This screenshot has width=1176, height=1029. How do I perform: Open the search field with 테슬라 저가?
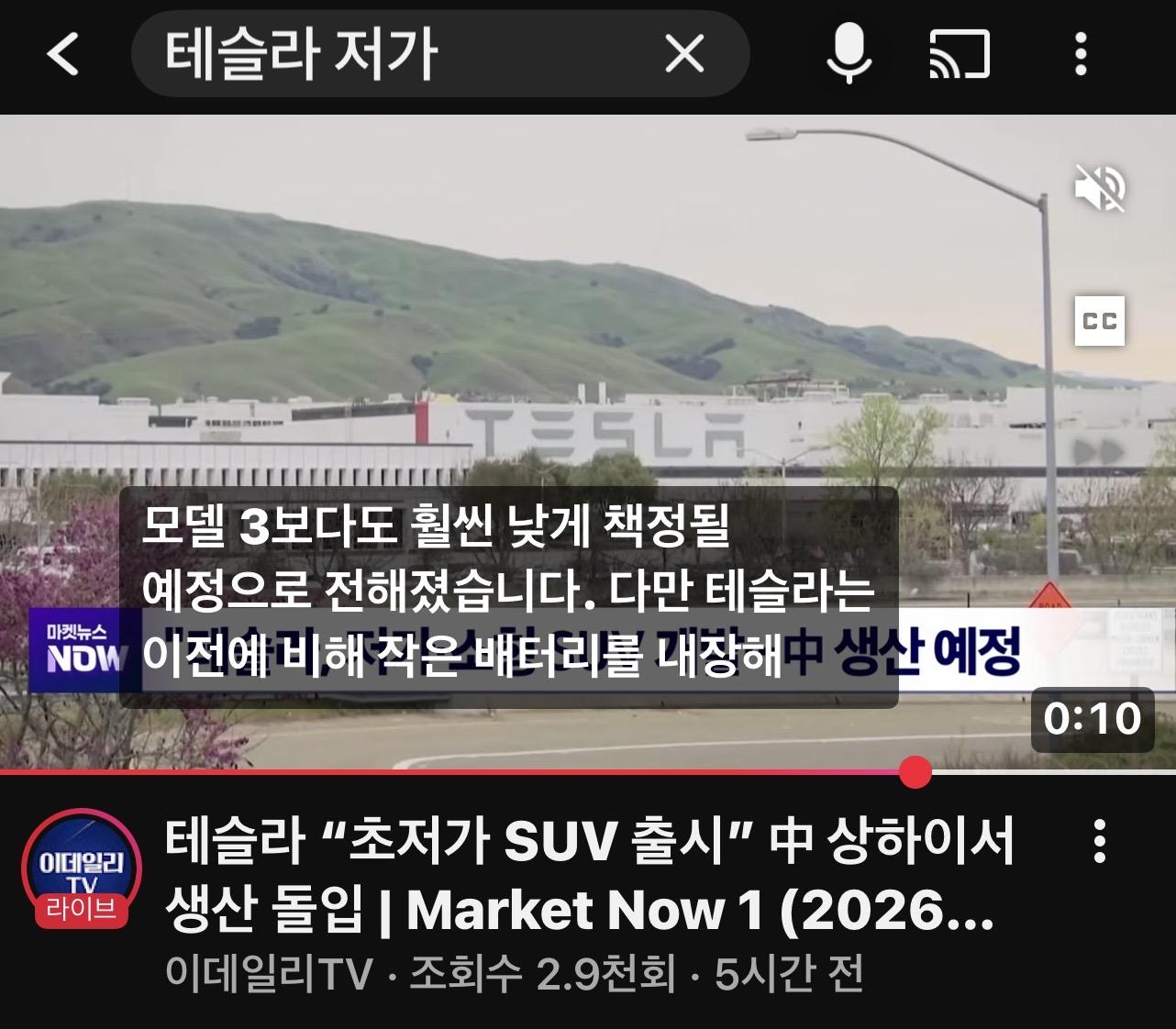(385, 54)
